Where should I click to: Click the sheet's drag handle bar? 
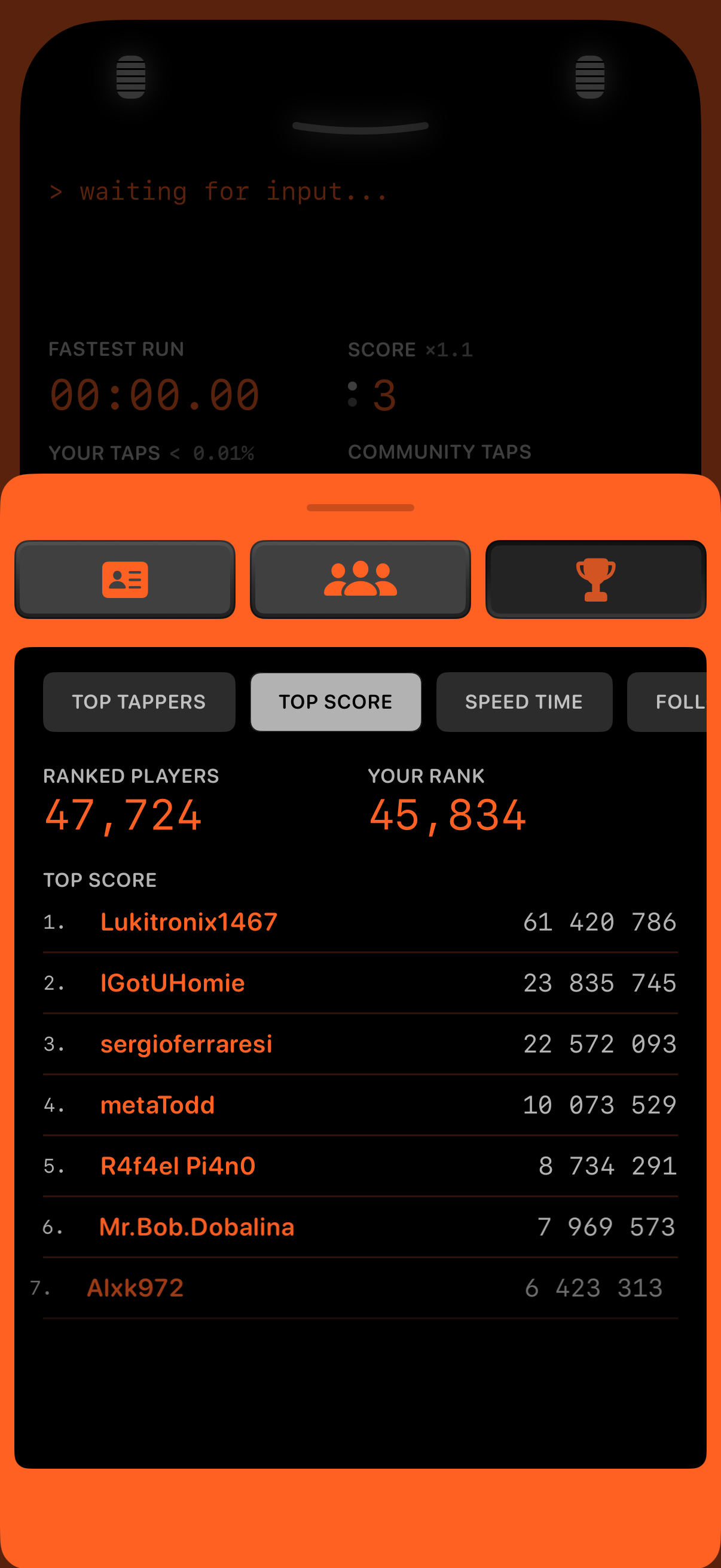(360, 507)
